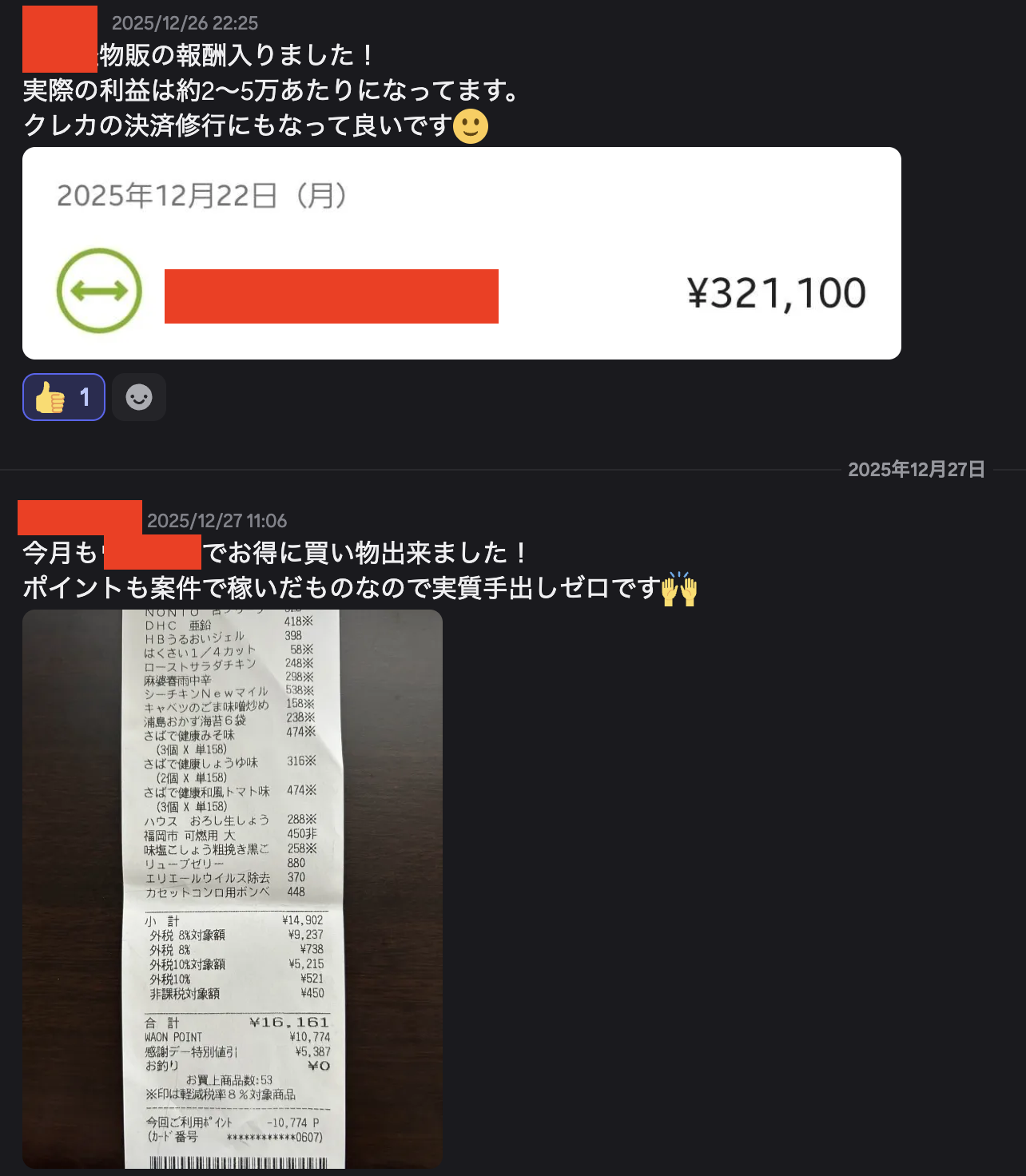Add a new emoji reaction

pos(139,397)
